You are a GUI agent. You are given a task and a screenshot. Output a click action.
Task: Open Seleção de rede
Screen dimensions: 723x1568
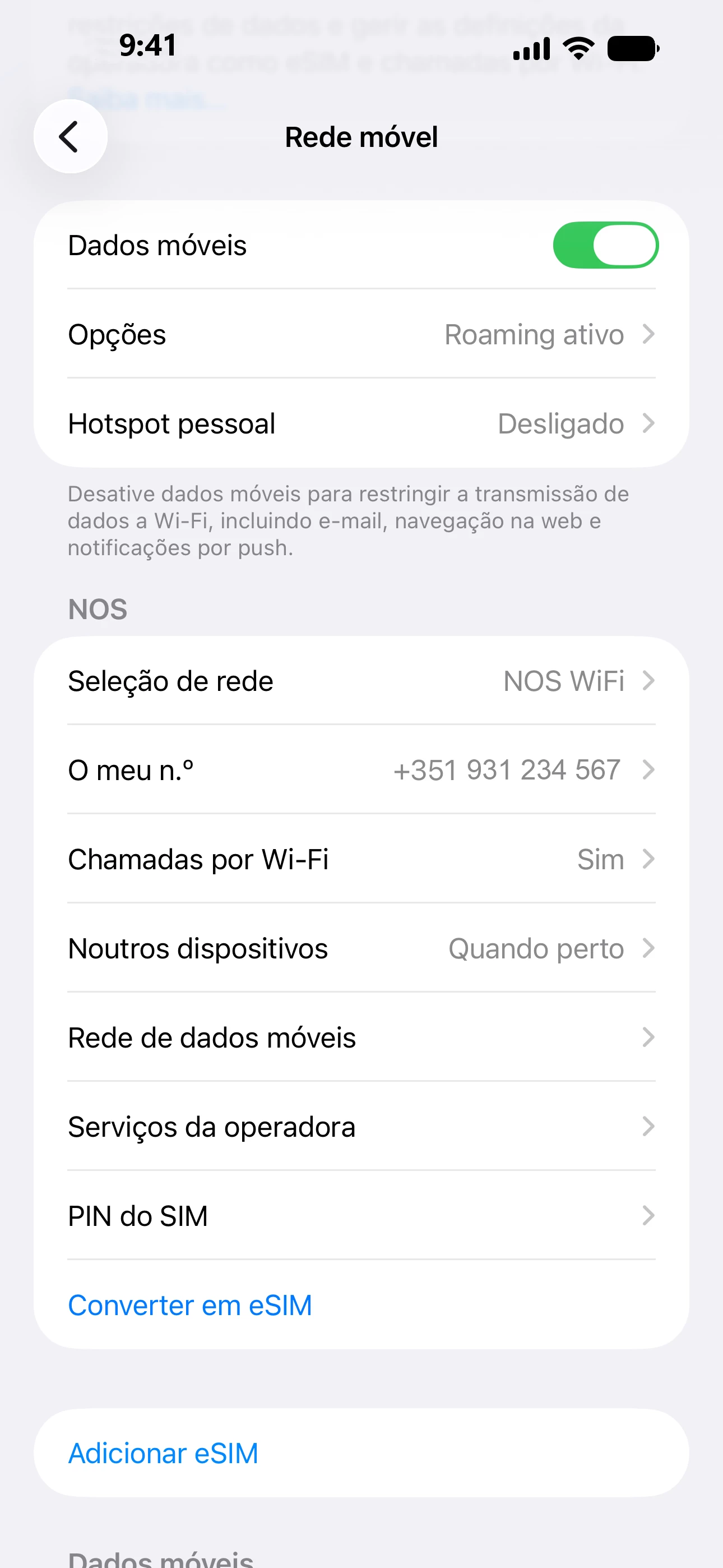[x=361, y=681]
